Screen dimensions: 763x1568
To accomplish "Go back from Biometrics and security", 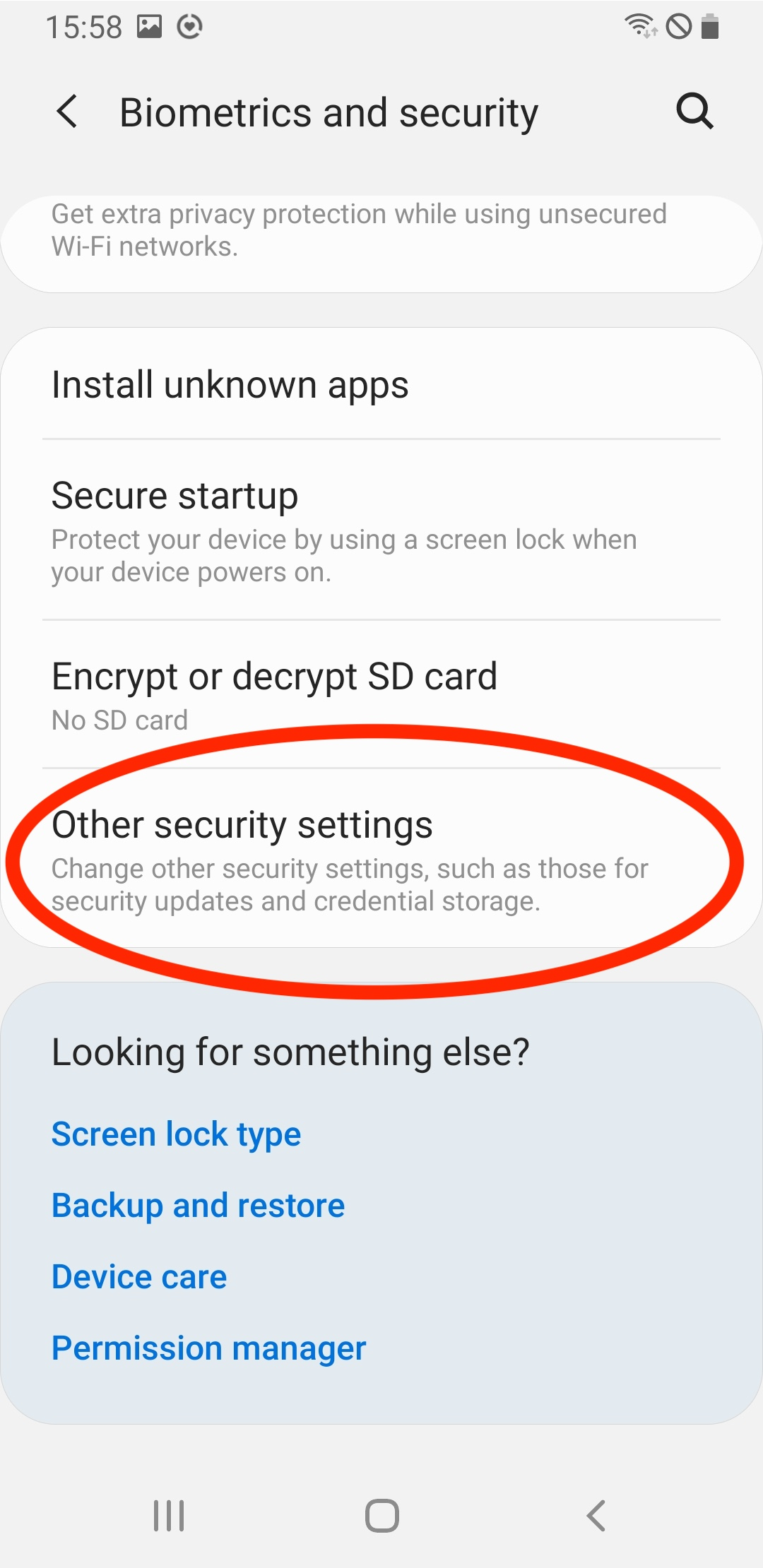I will click(x=67, y=112).
